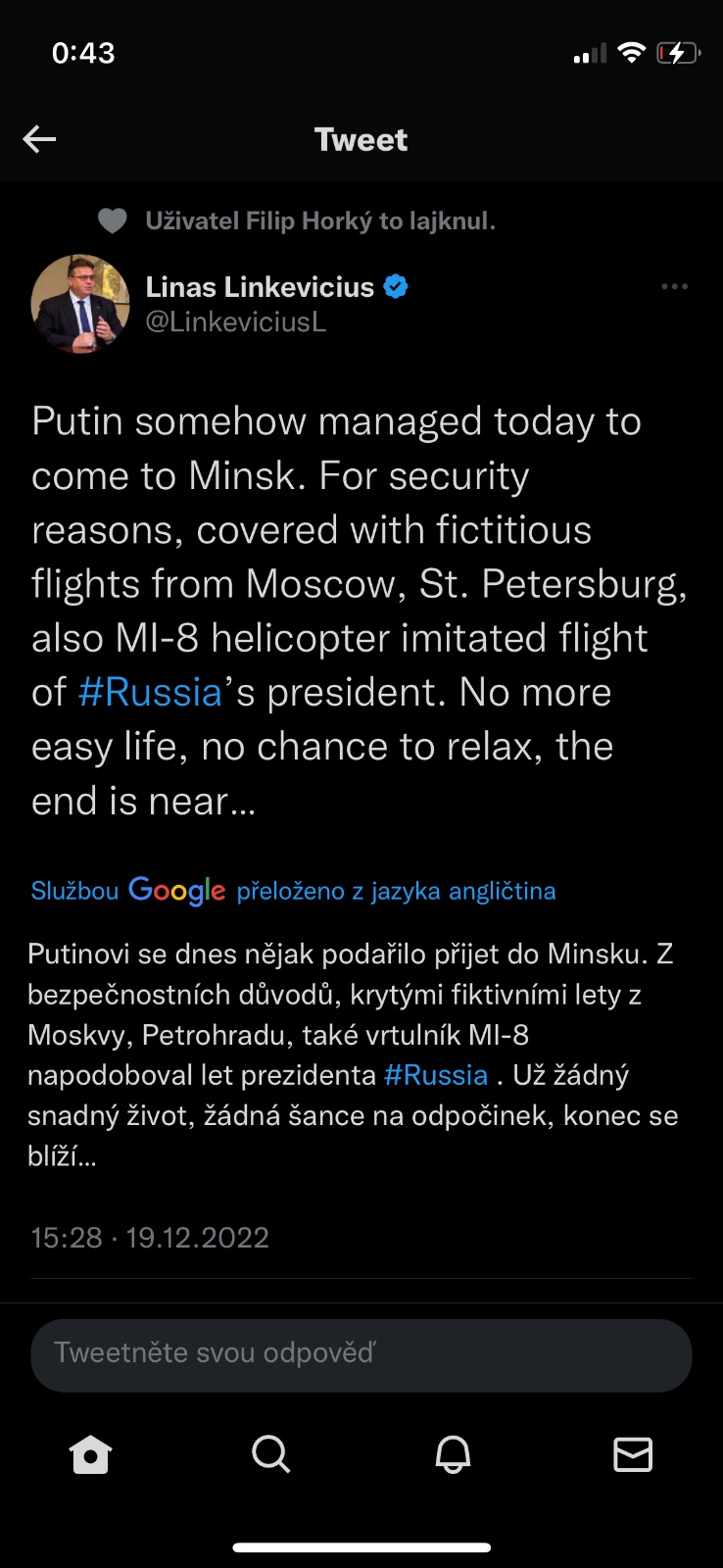Open the #Russia hashtag in the tweet
This screenshot has height=1568, width=723.
[x=150, y=693]
